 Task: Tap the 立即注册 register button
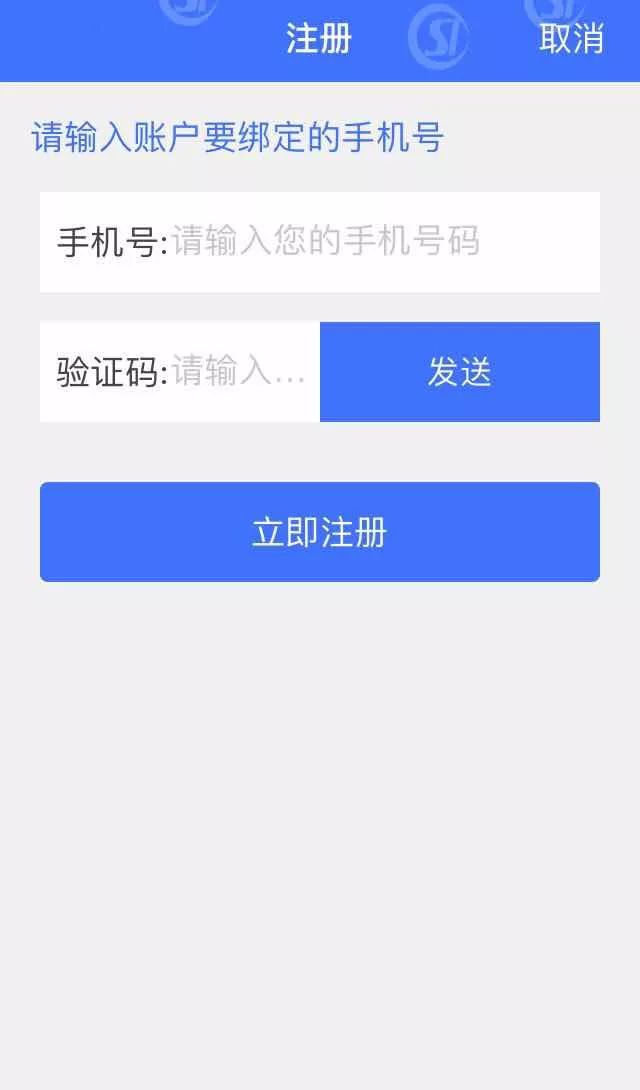(x=320, y=532)
